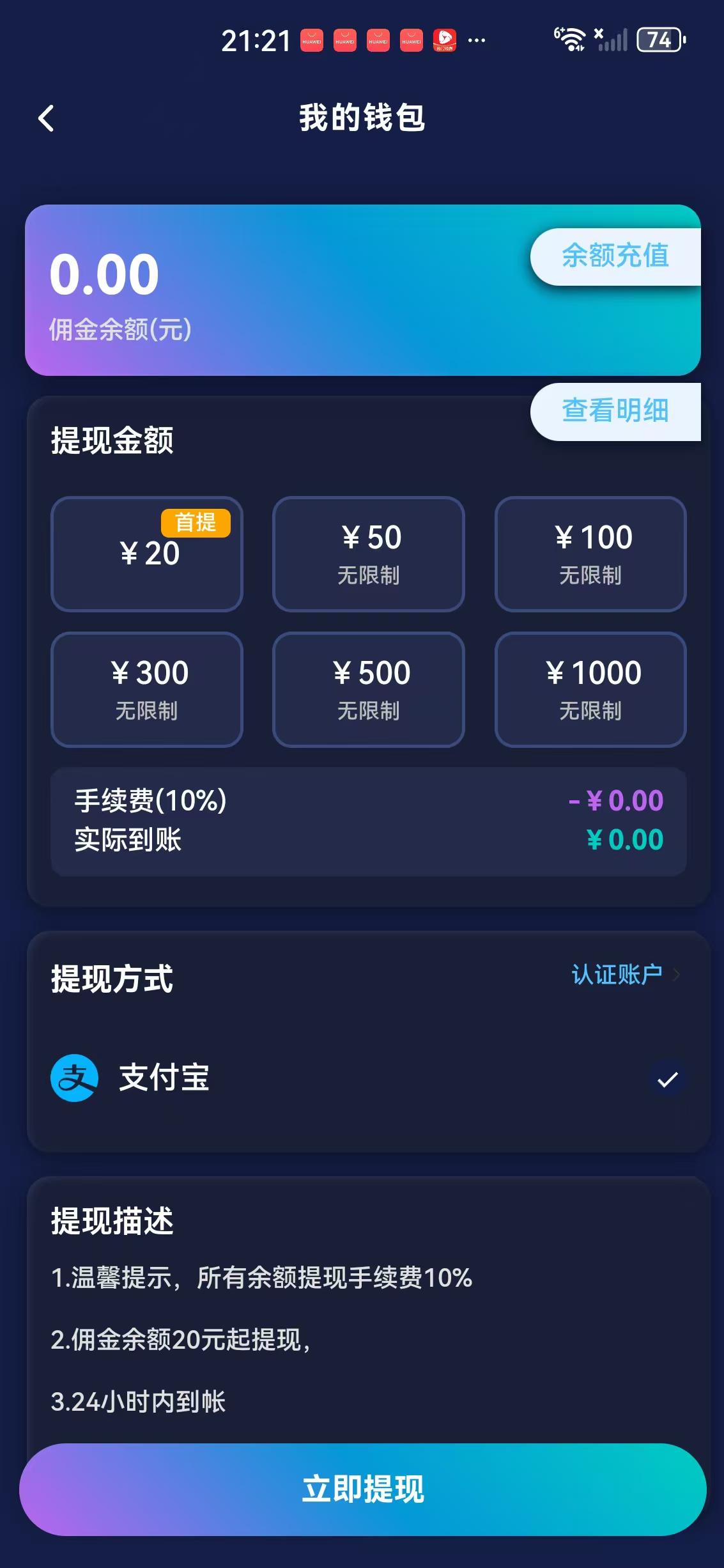
Task: Tap the back arrow on 我的钱包 page
Action: pyautogui.click(x=45, y=120)
